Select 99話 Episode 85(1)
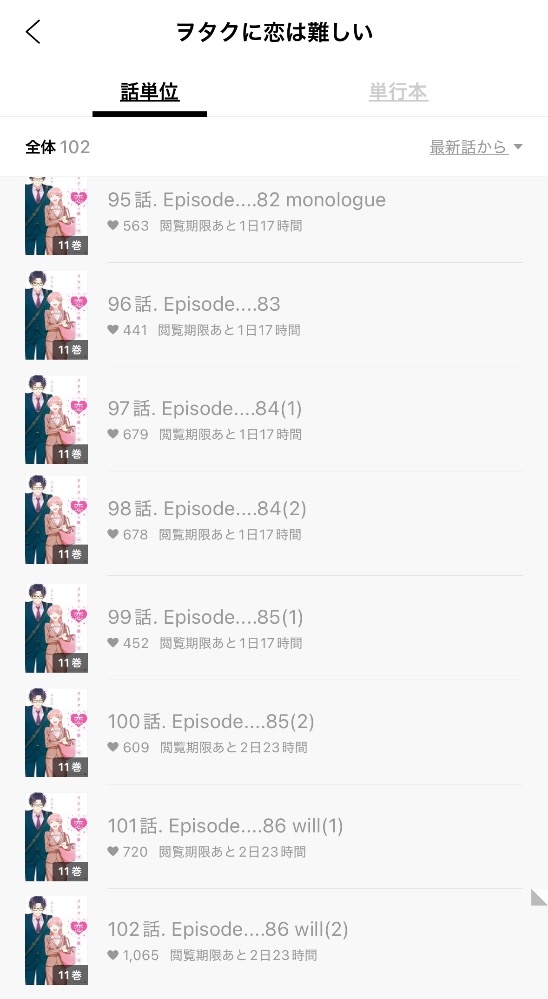Screen dimensions: 548x999 [274, 628]
